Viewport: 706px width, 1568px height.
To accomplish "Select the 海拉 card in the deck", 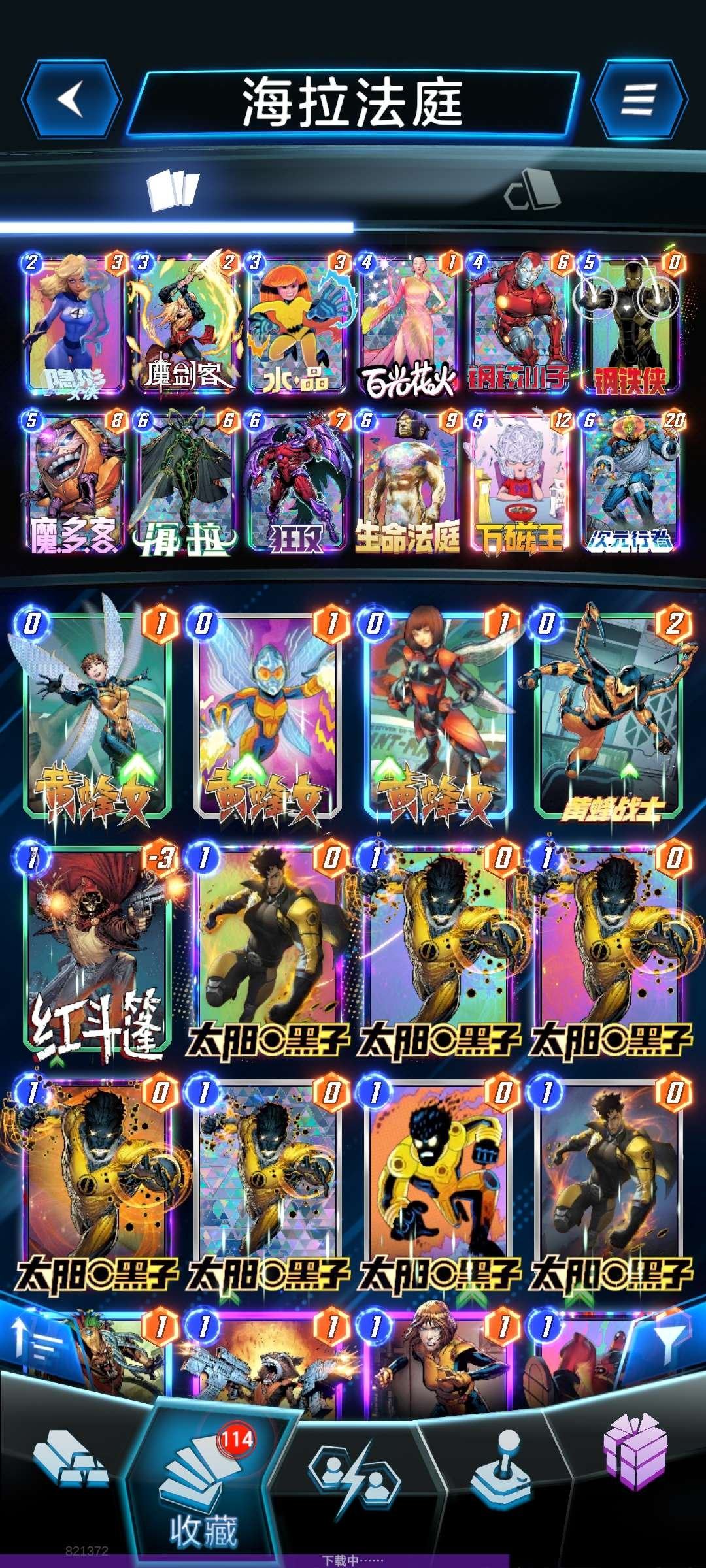I will pyautogui.click(x=185, y=483).
